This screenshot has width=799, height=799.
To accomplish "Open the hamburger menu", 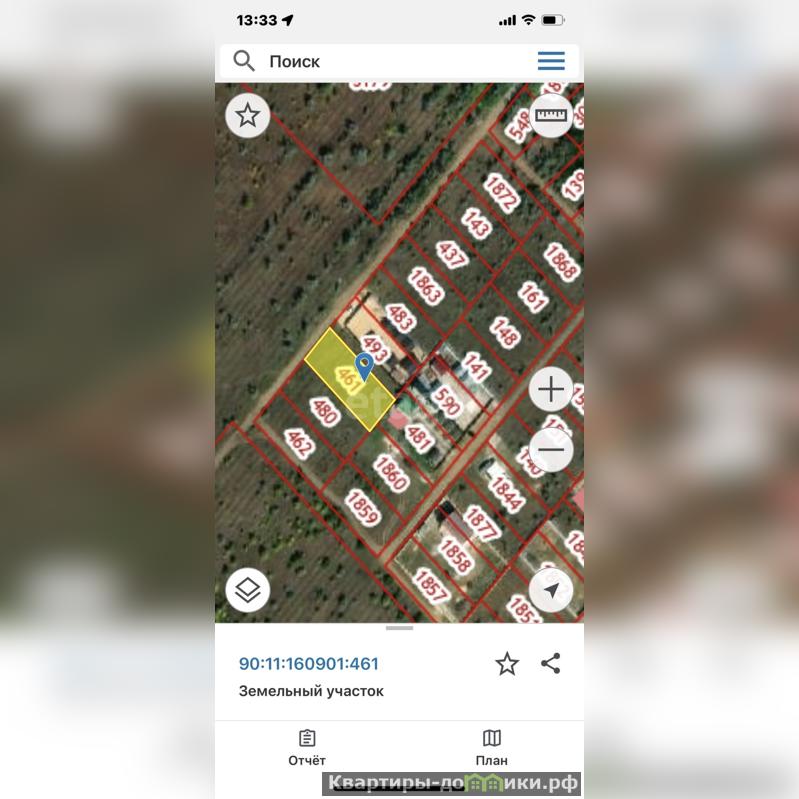I will 551,61.
